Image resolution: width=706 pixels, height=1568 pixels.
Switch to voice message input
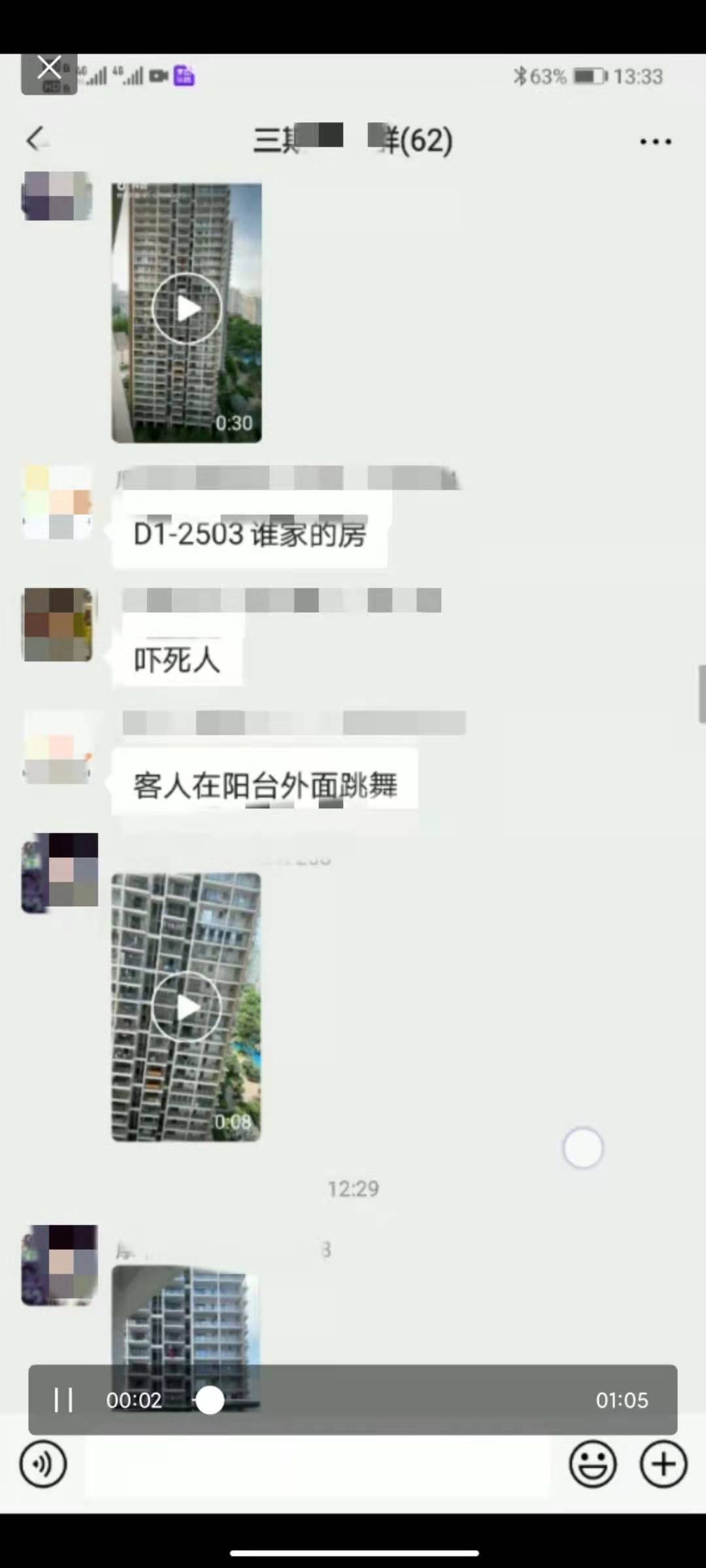pyautogui.click(x=43, y=1464)
